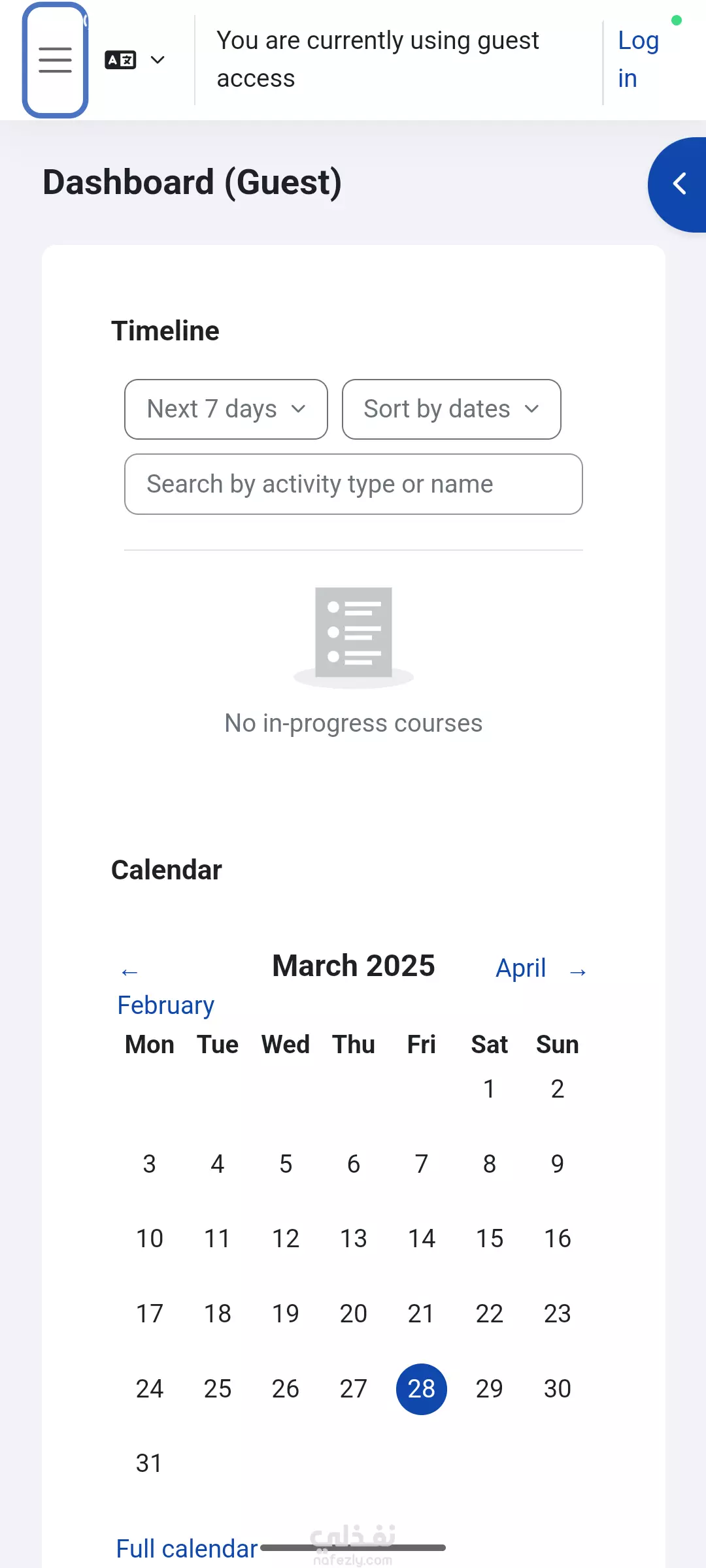Open the hamburger side menu
This screenshot has width=706, height=1568.
pyautogui.click(x=55, y=60)
